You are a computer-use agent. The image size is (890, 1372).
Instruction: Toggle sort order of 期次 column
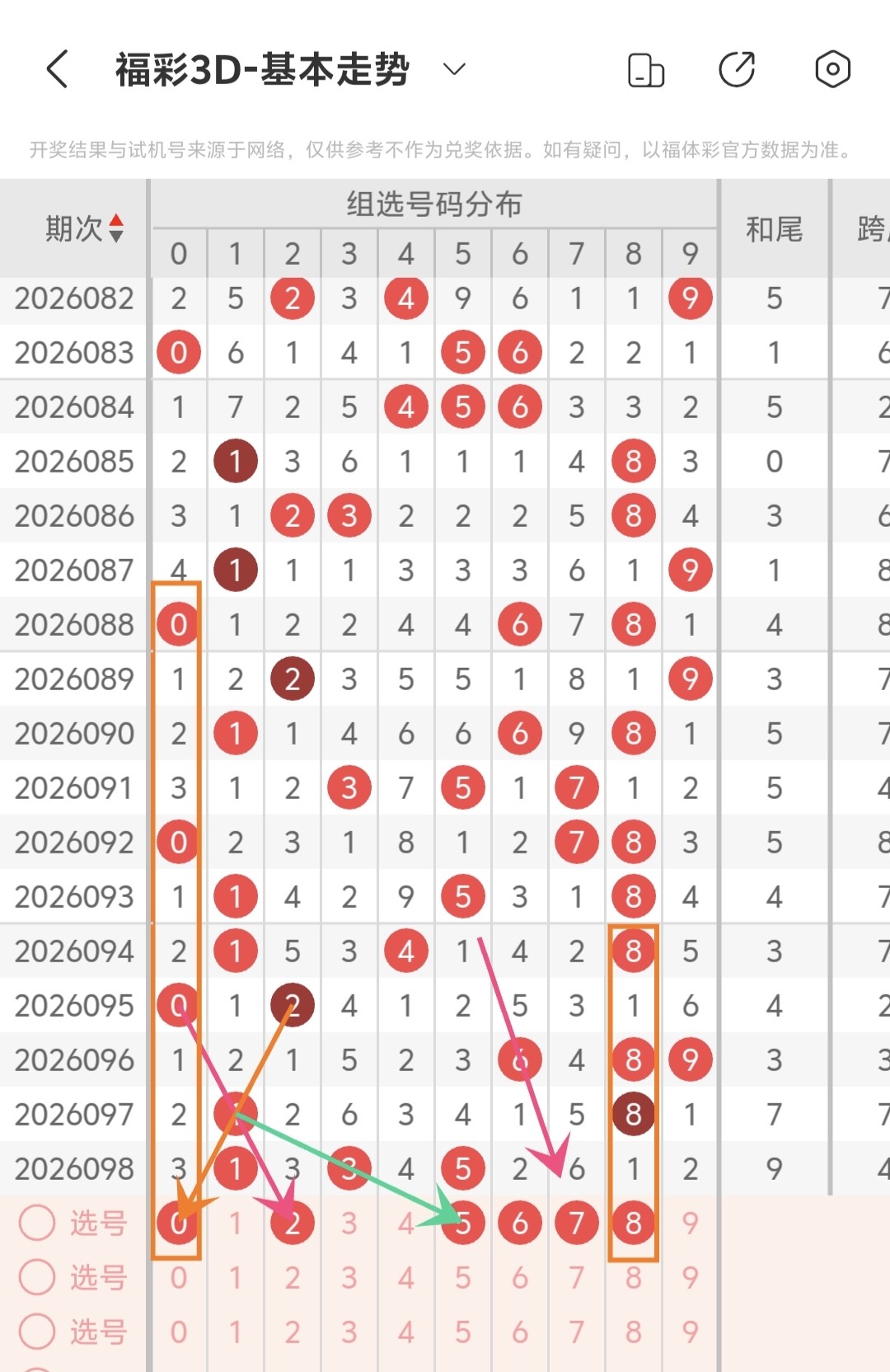tap(116, 228)
